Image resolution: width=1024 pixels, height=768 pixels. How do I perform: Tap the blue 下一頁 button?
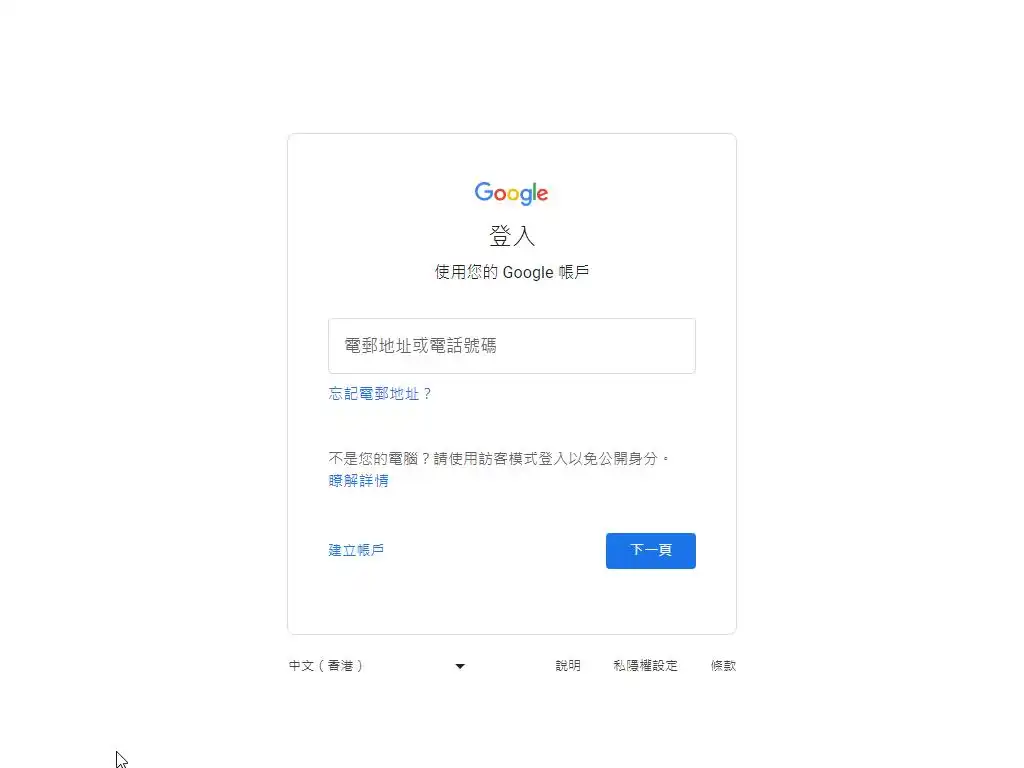click(650, 551)
